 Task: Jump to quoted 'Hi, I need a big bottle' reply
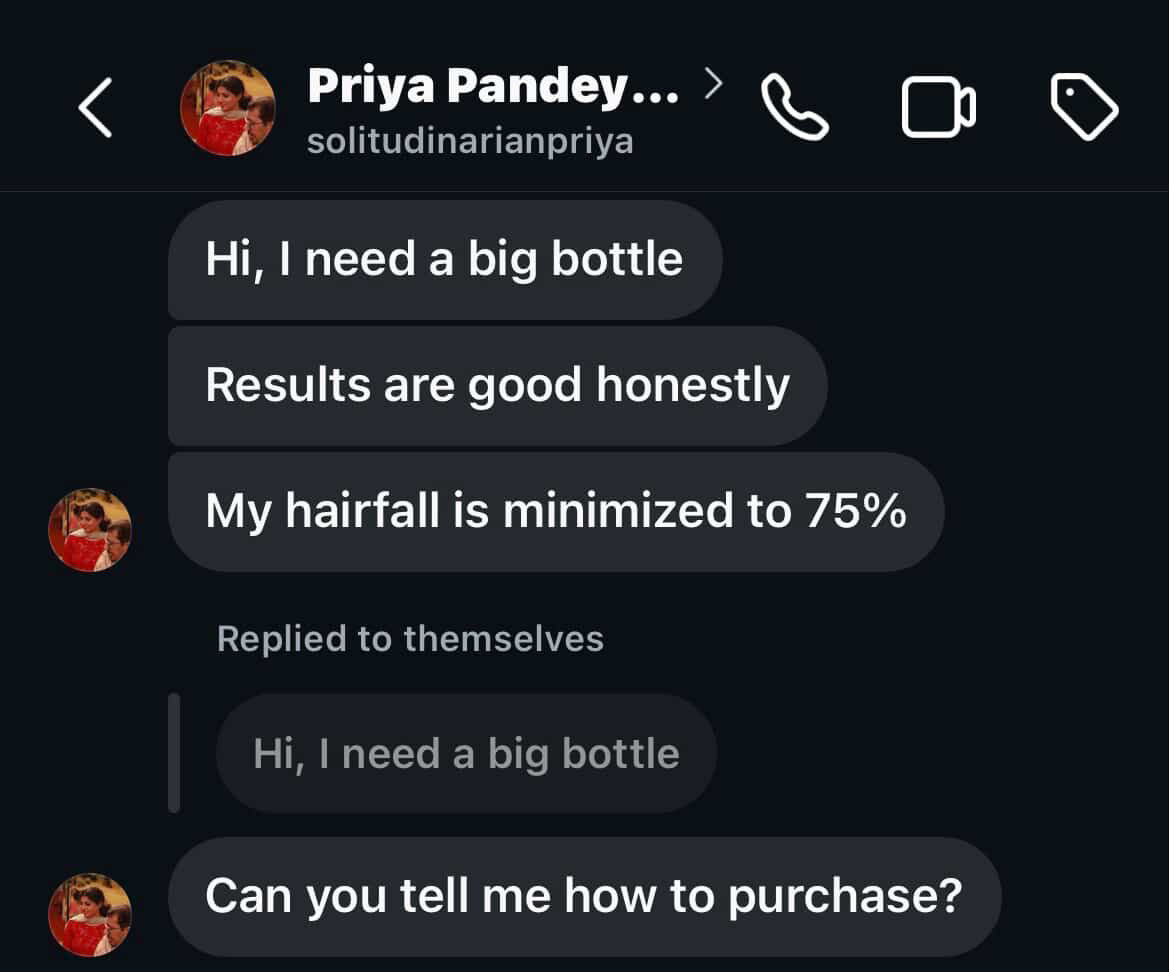(x=466, y=753)
